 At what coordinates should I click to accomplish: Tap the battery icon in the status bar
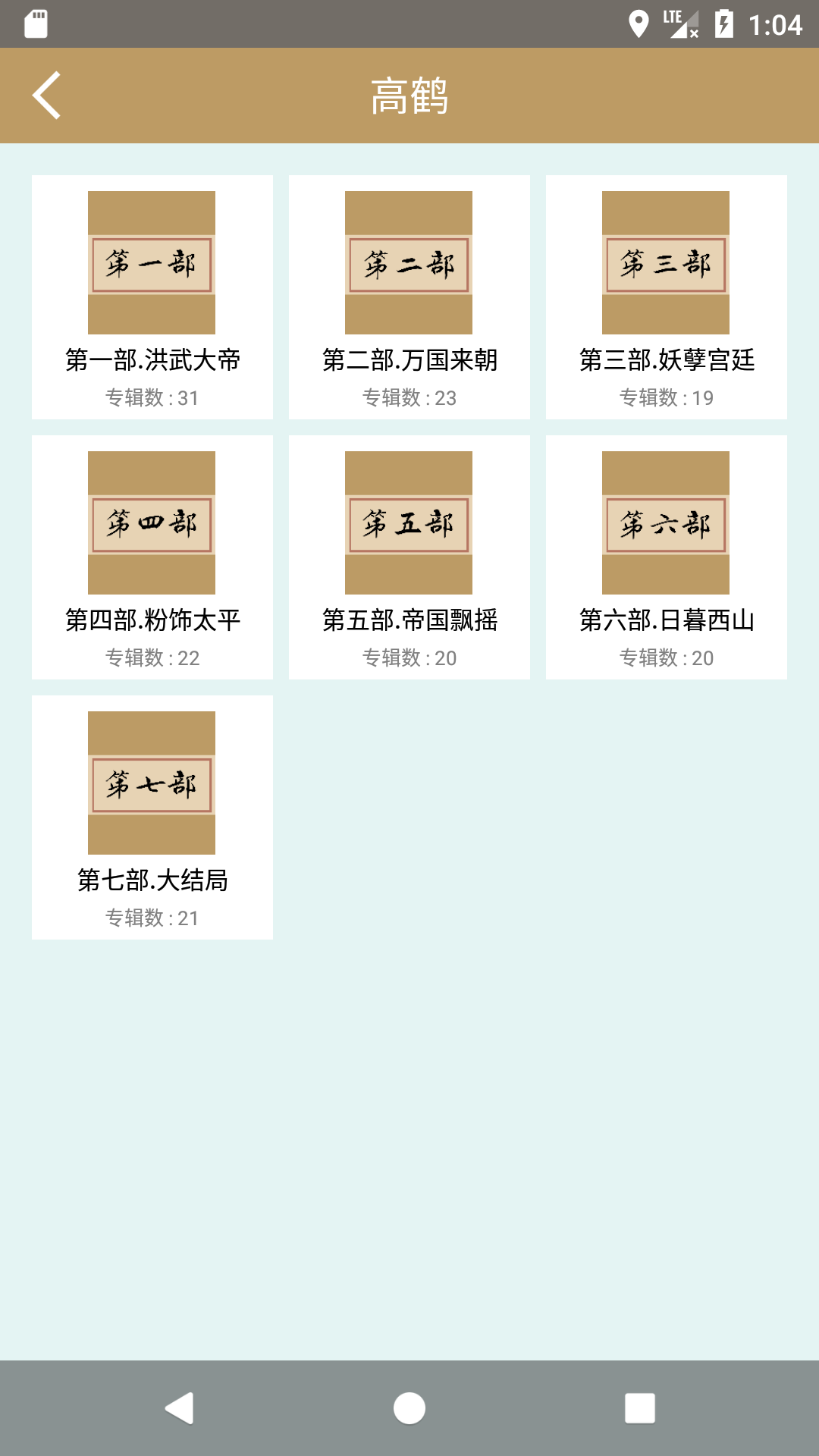pos(723,24)
